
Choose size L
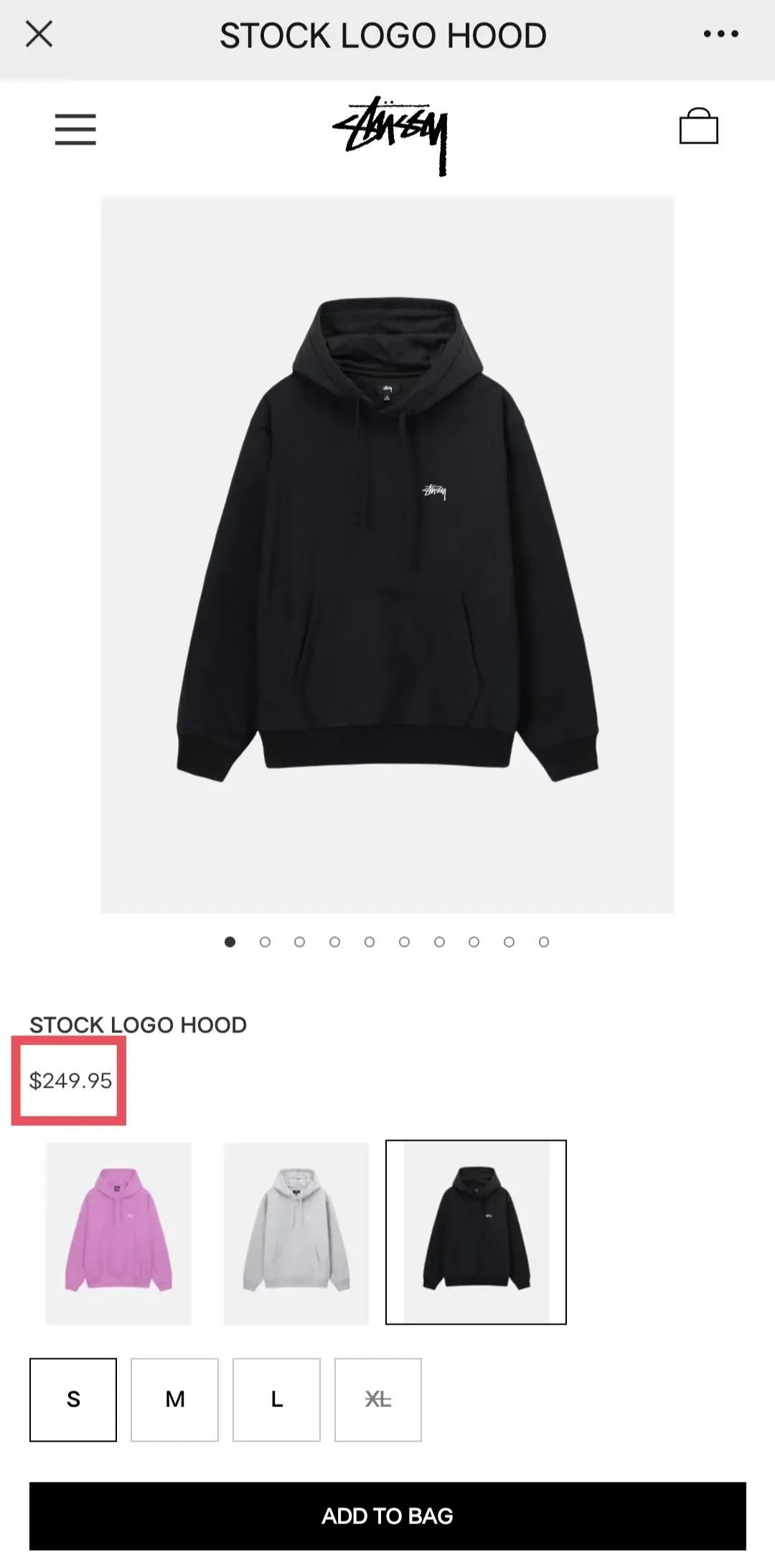(x=276, y=1399)
